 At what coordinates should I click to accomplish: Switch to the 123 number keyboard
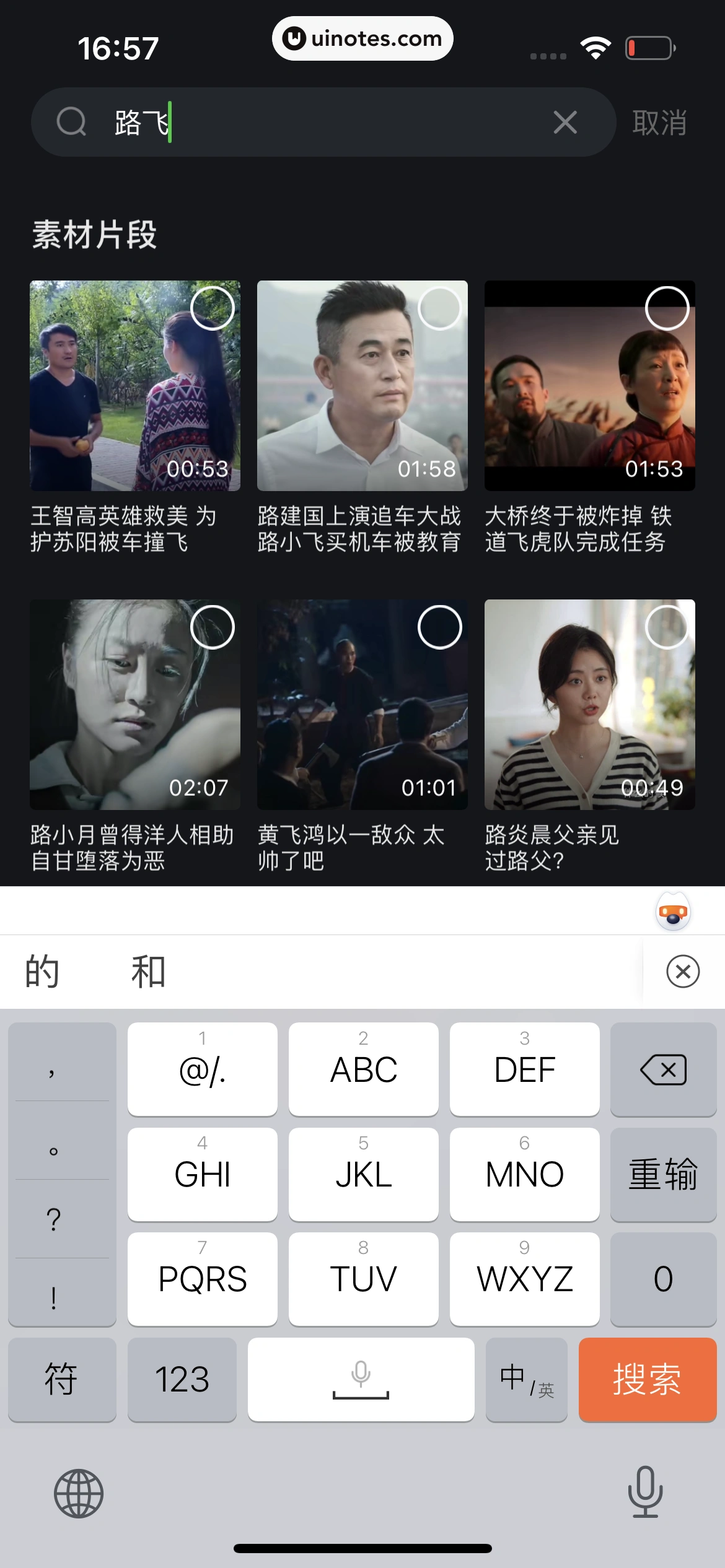[182, 1379]
